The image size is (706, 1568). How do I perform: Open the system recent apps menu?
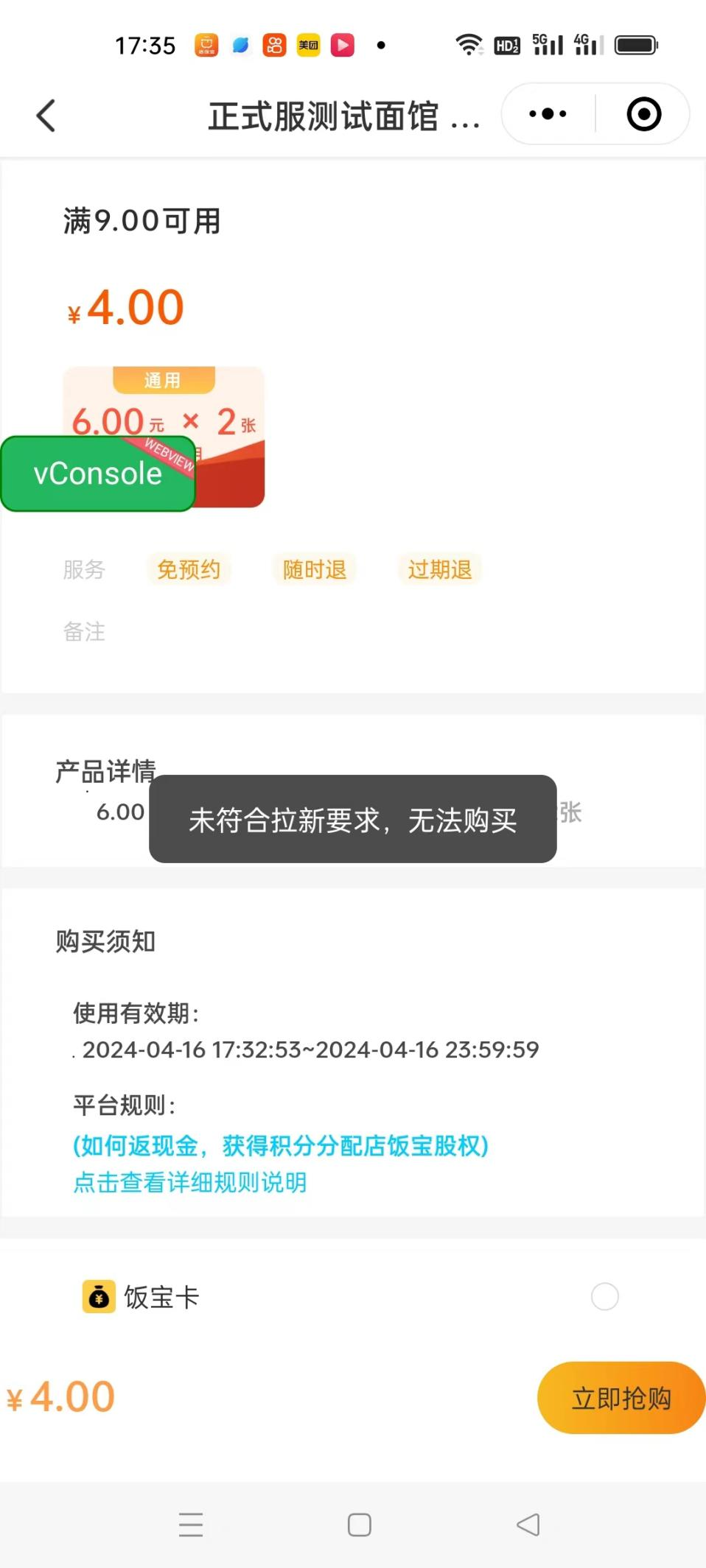pos(191,1525)
